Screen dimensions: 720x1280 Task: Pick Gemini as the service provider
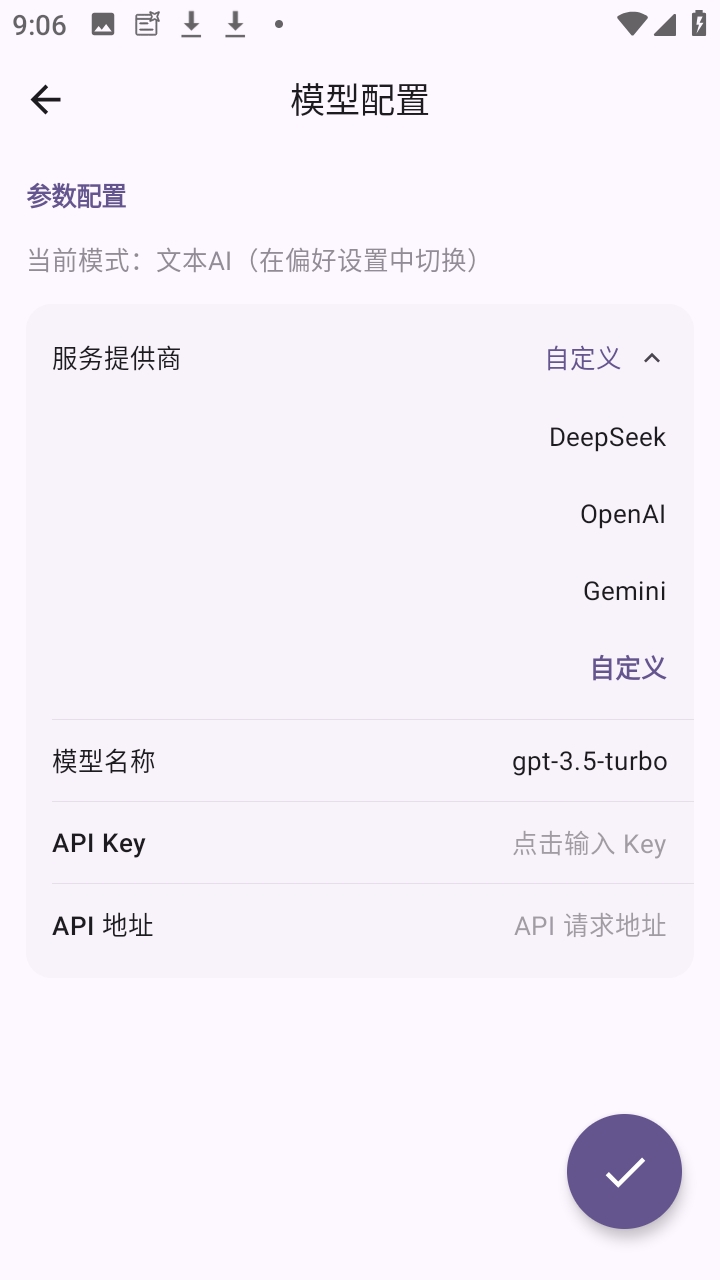pyautogui.click(x=624, y=591)
